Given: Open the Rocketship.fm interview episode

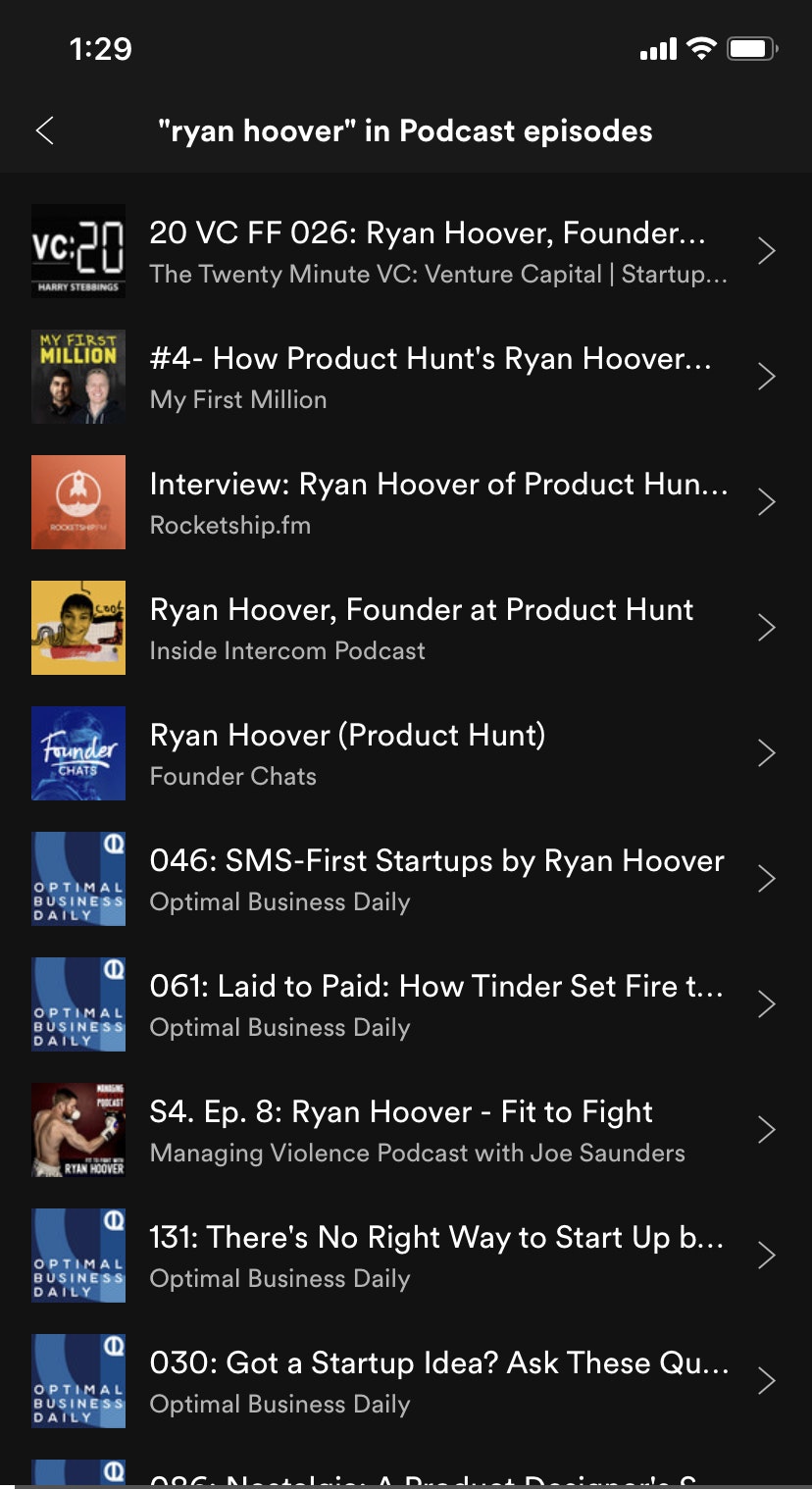Looking at the screenshot, I should click(406, 502).
